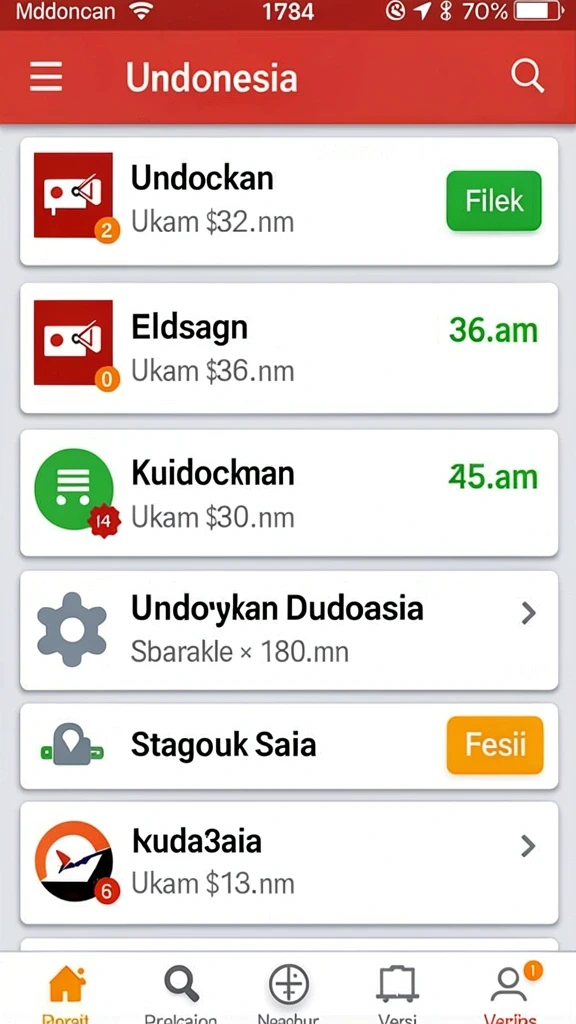Viewport: 576px width, 1024px height.
Task: Switch to the home tab
Action: 67,991
